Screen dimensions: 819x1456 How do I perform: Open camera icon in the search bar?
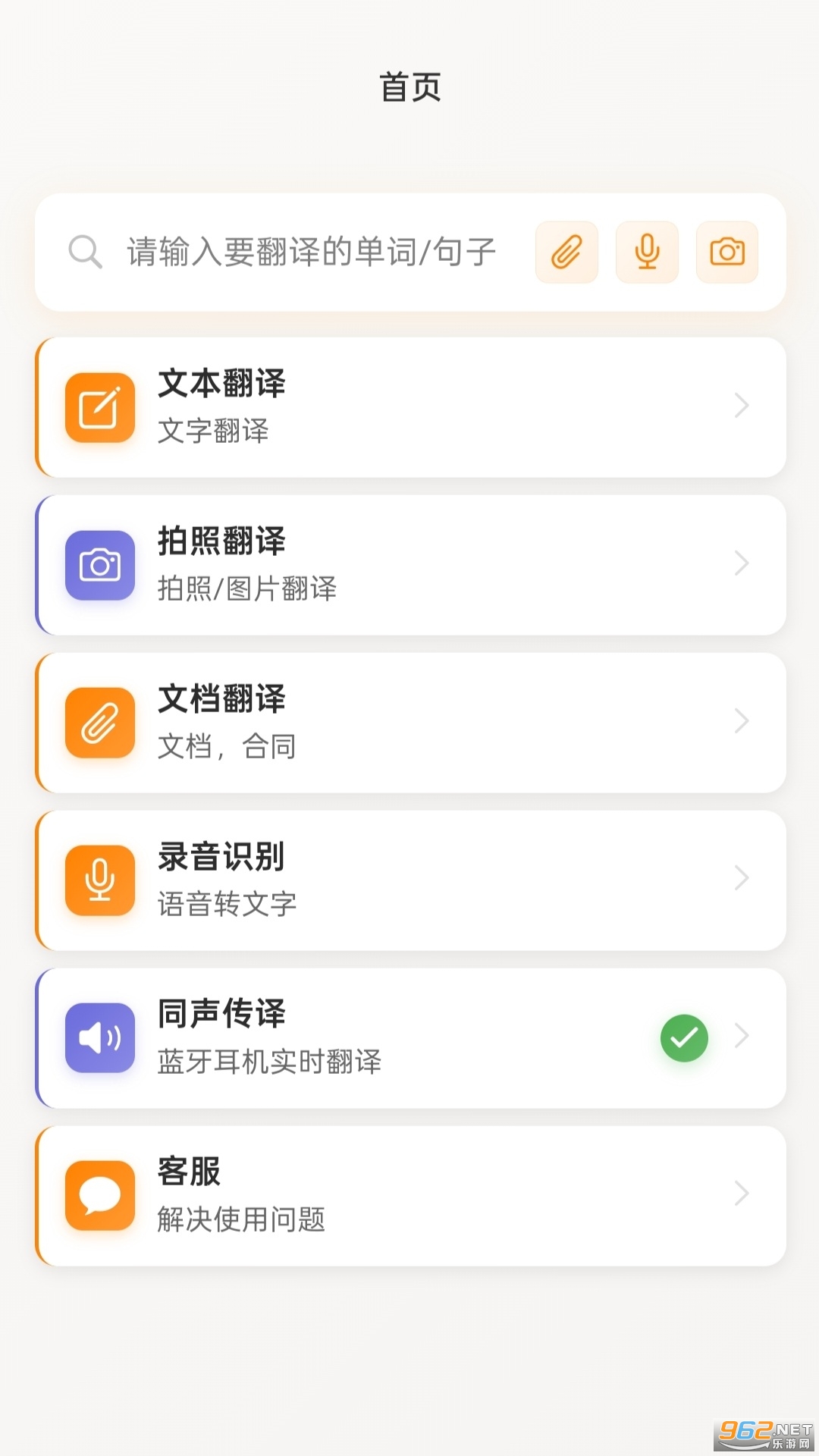[726, 252]
